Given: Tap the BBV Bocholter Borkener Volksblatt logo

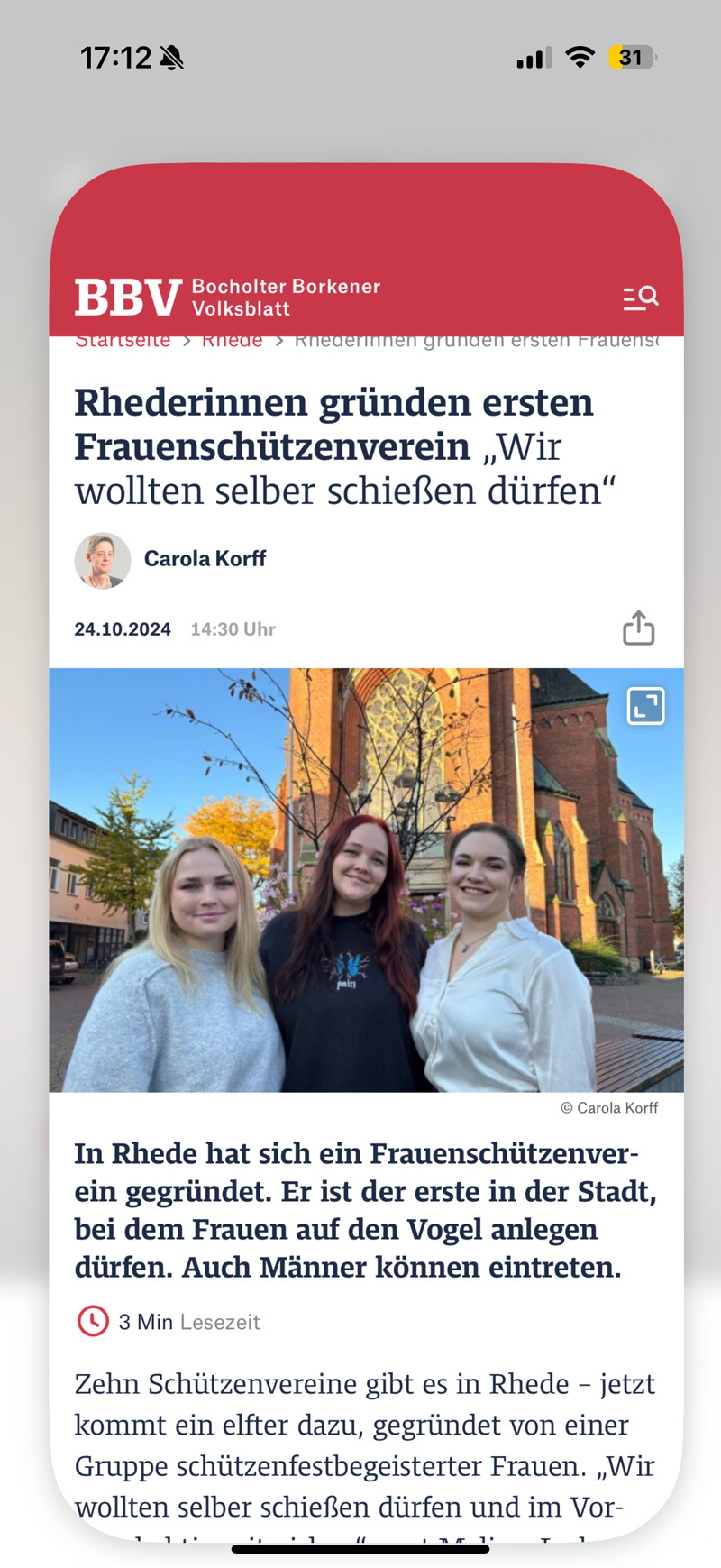Looking at the screenshot, I should 227,297.
